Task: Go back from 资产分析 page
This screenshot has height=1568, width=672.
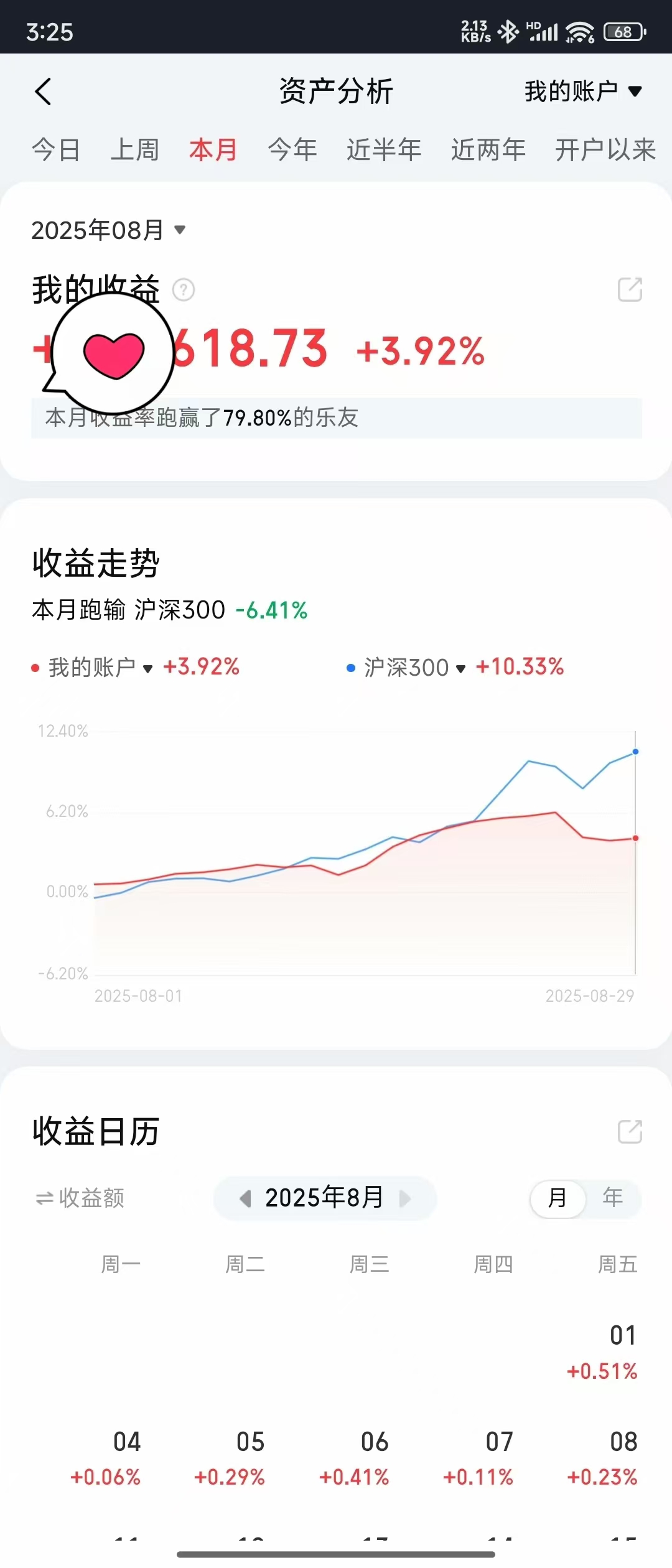Action: (x=43, y=91)
